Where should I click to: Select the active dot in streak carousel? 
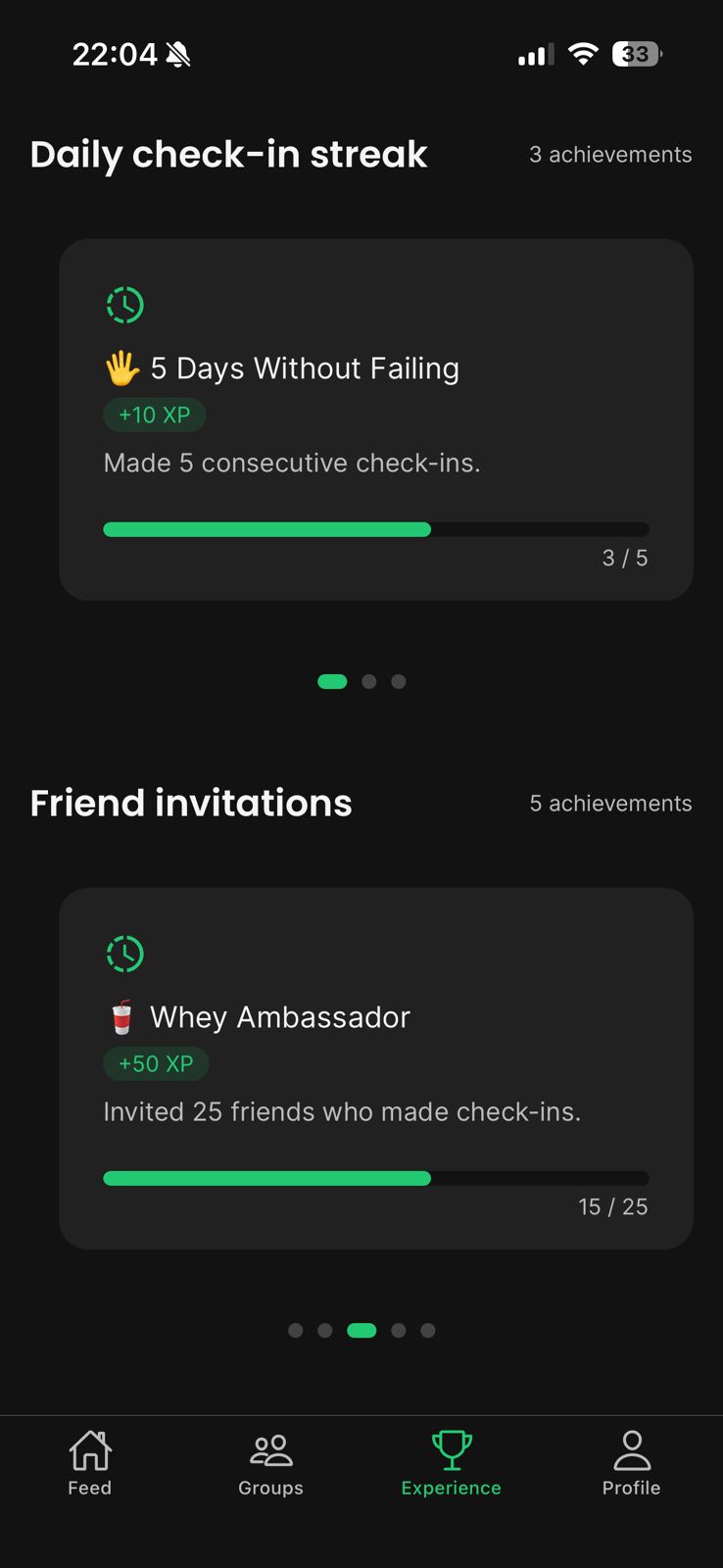[332, 681]
